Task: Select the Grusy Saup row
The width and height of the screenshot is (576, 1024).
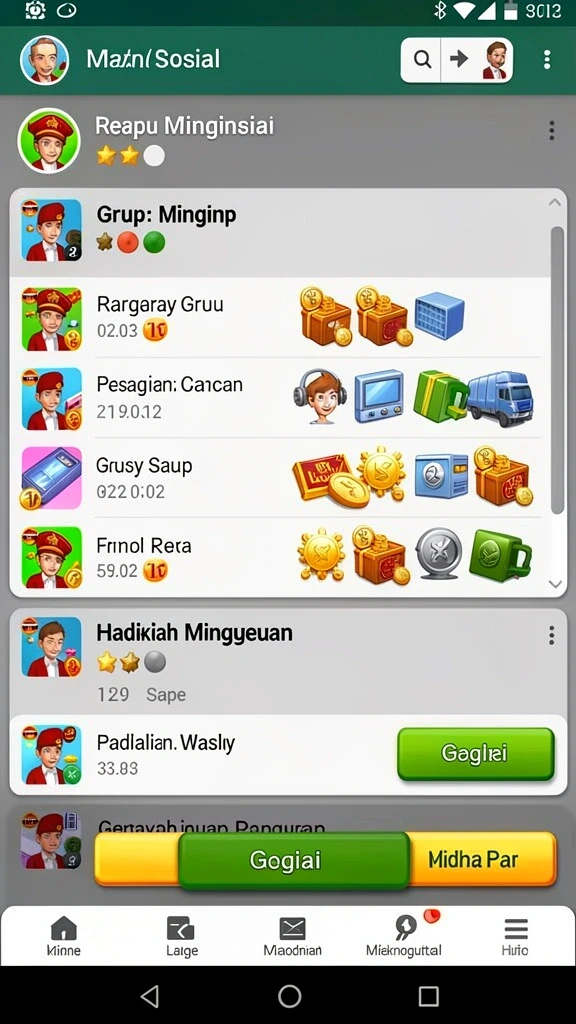Action: (x=281, y=477)
